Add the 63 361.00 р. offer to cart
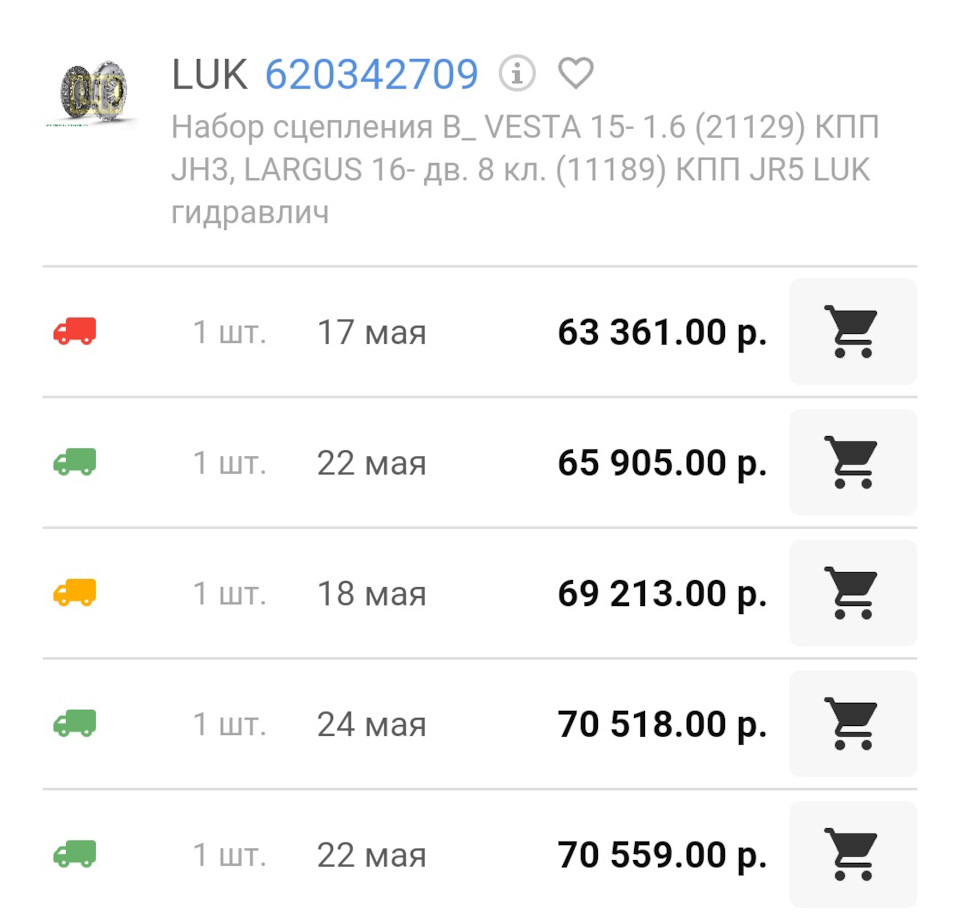 click(x=852, y=332)
